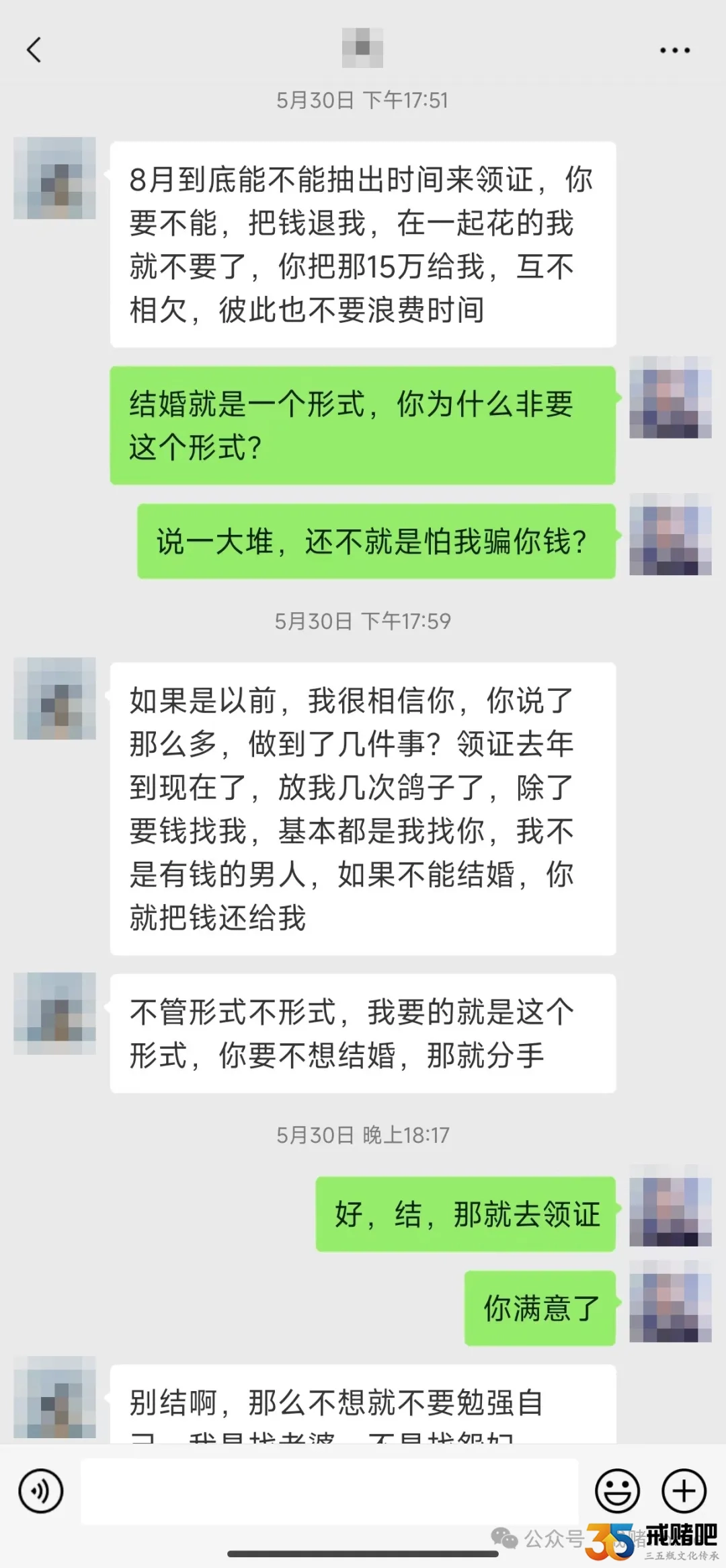Tap the message text field
The height and width of the screenshot is (1568, 726).
tap(329, 1491)
